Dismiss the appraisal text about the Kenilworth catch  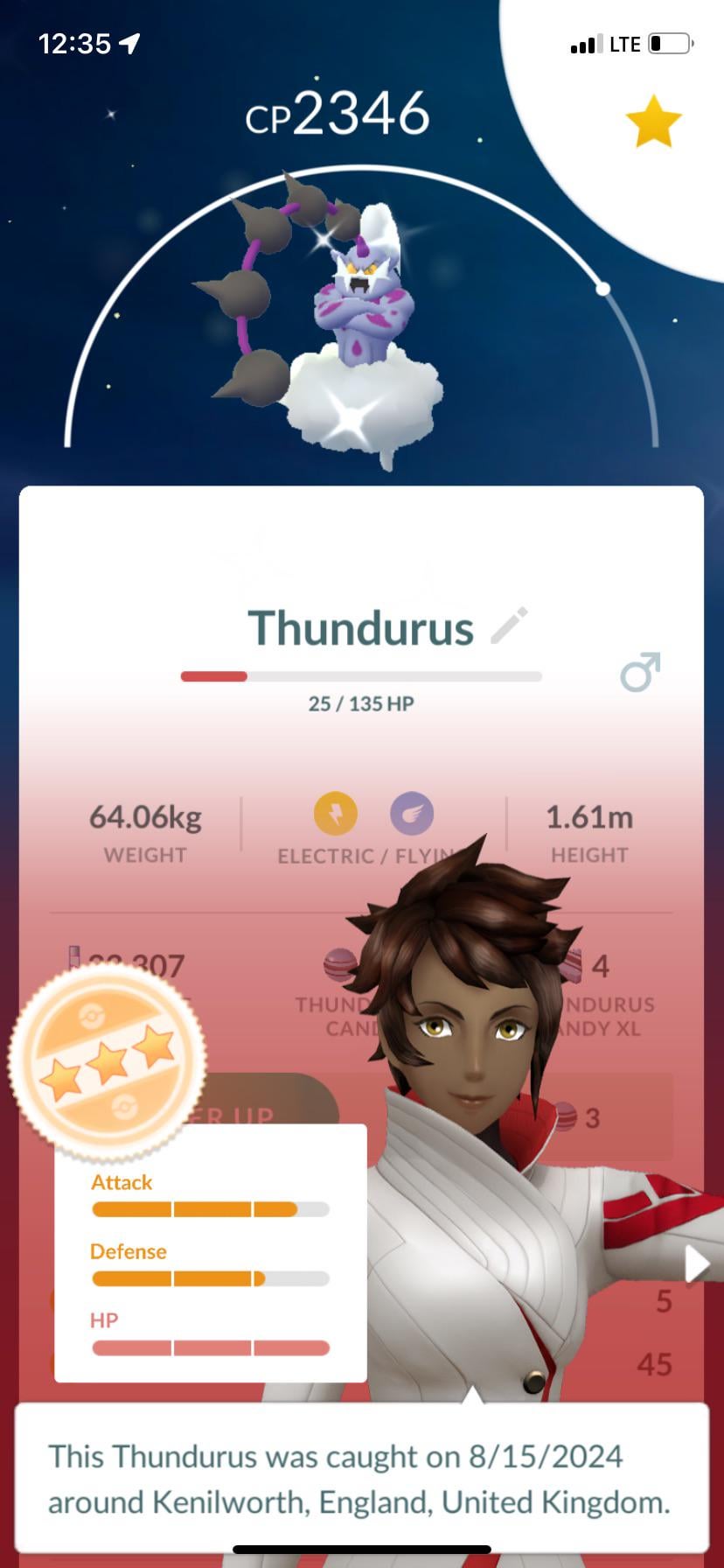(x=360, y=1479)
